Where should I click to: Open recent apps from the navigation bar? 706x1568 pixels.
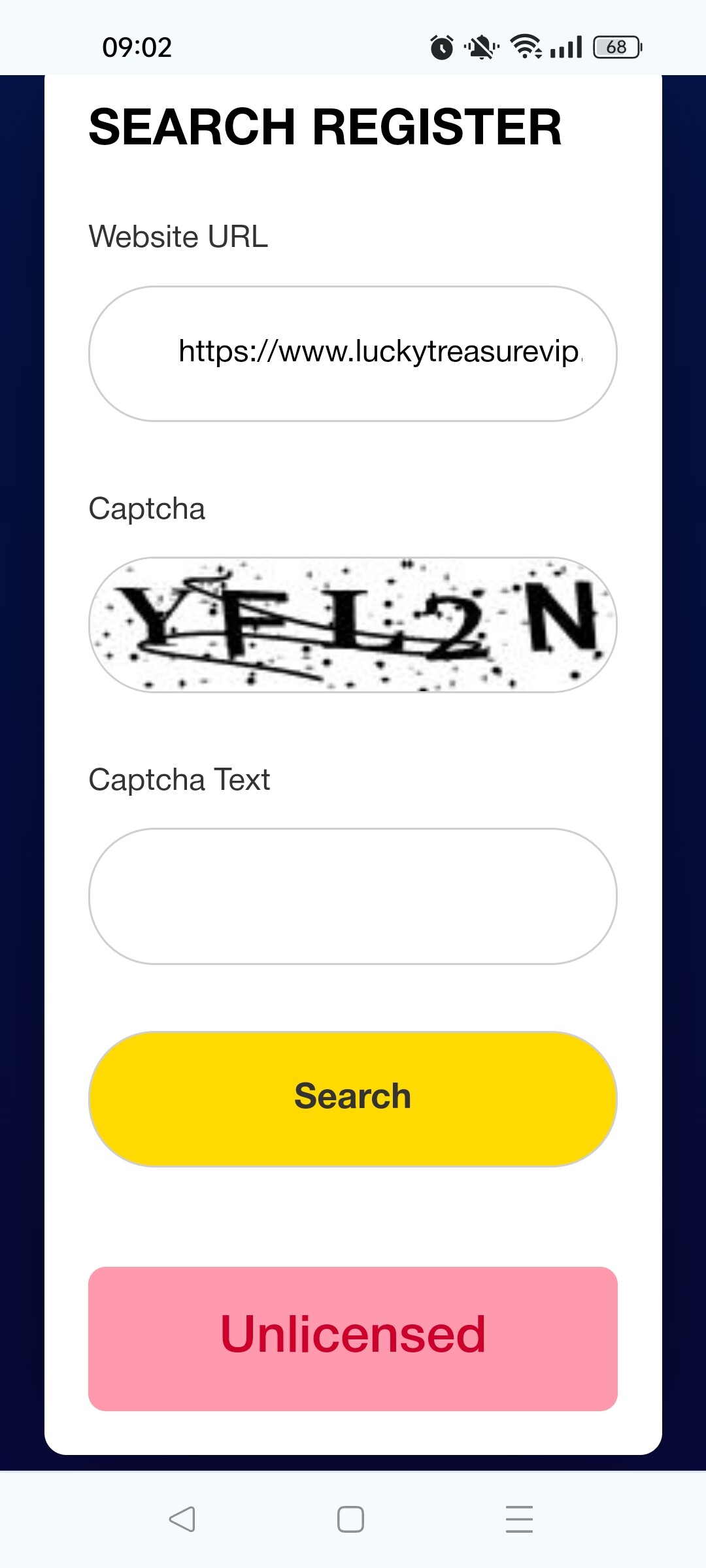click(520, 1519)
